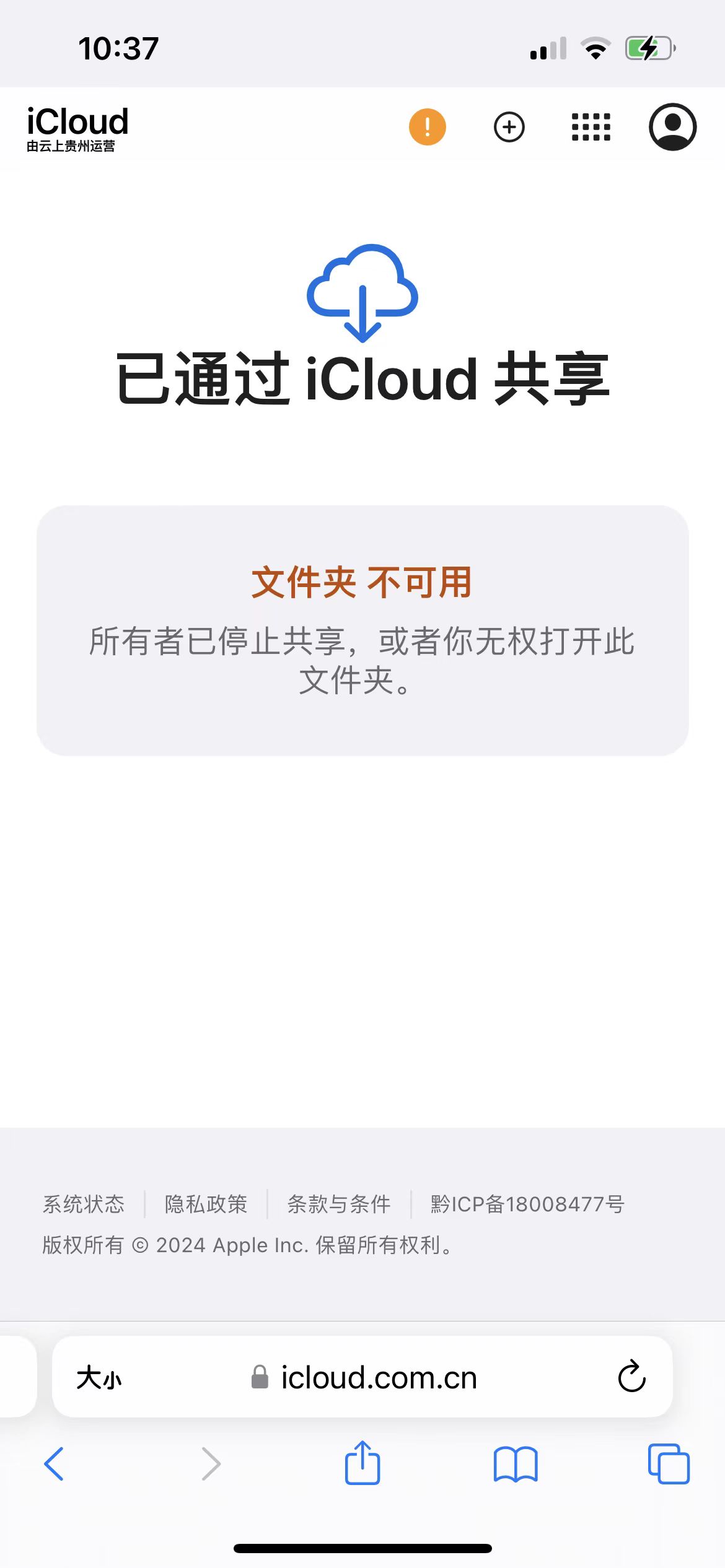Open the orange alert warning icon
The height and width of the screenshot is (1568, 725).
(427, 127)
